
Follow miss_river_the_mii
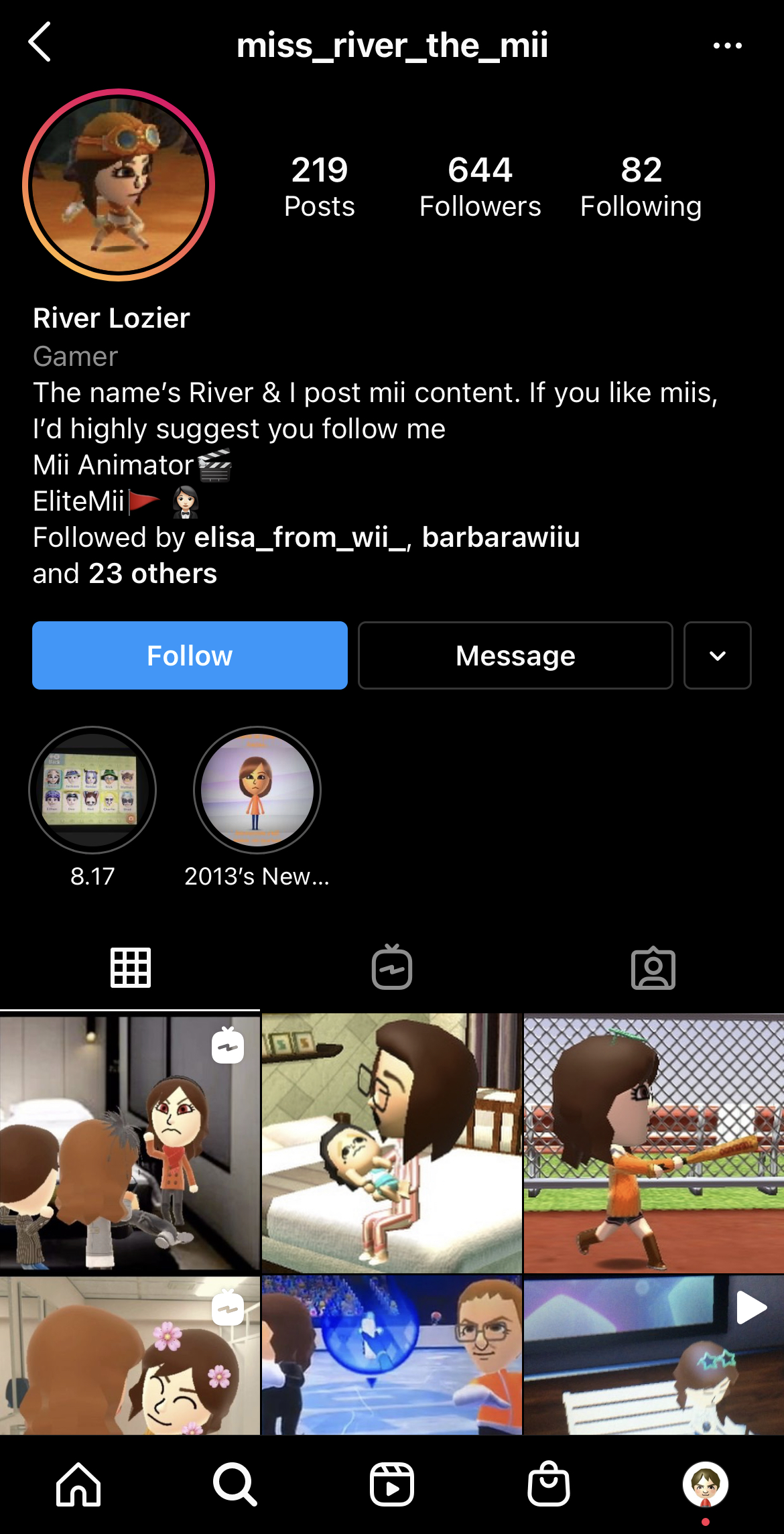tap(190, 655)
